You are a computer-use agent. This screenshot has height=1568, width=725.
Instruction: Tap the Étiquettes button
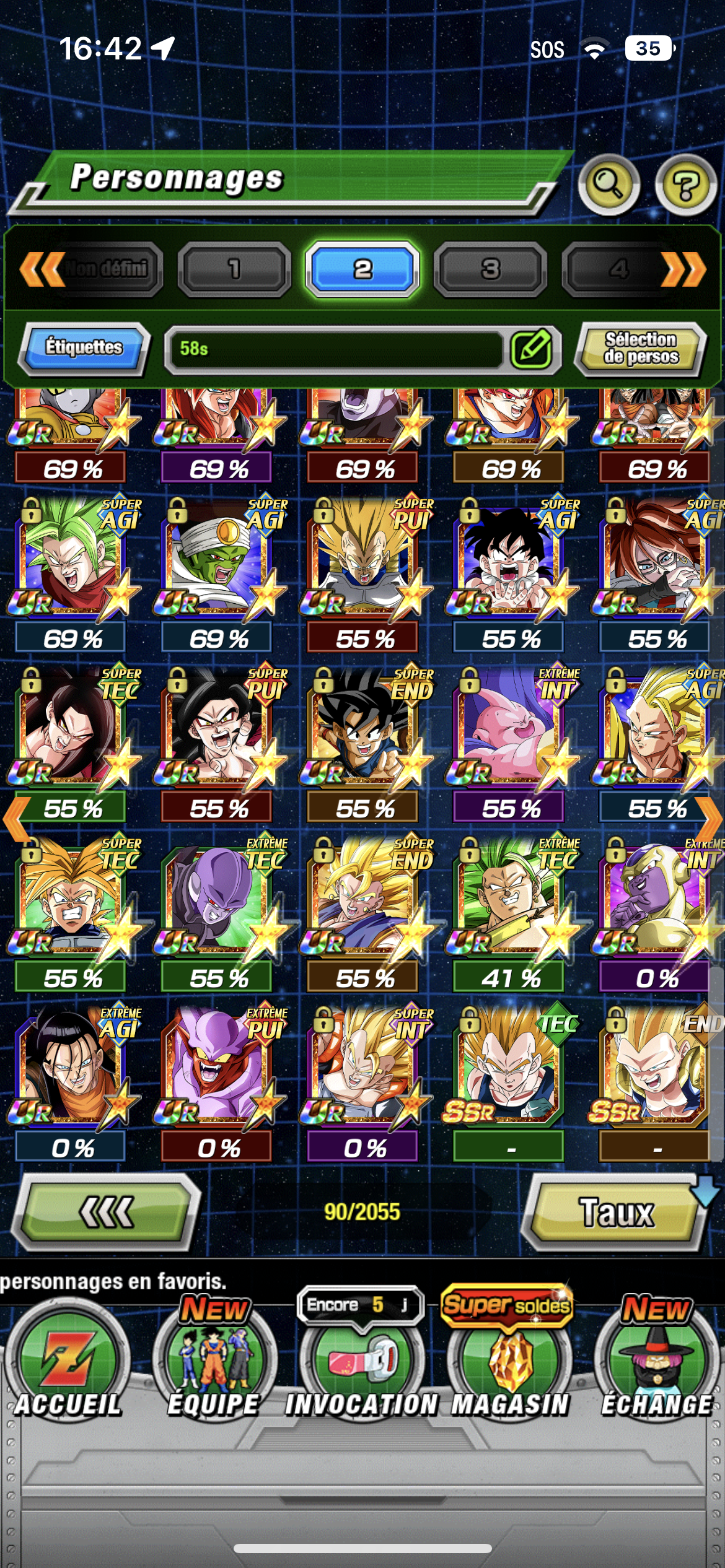pos(84,347)
